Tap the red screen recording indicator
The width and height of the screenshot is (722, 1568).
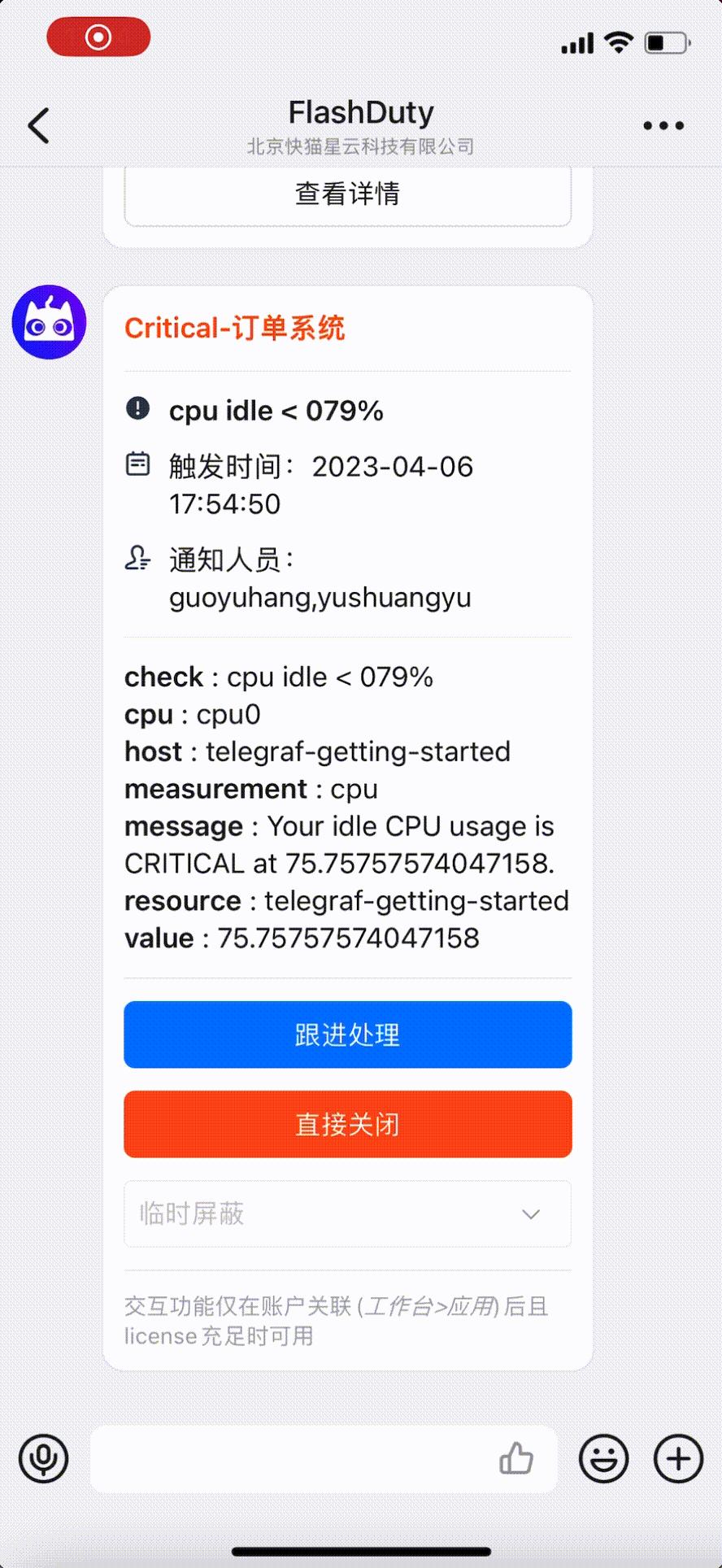coord(98,36)
